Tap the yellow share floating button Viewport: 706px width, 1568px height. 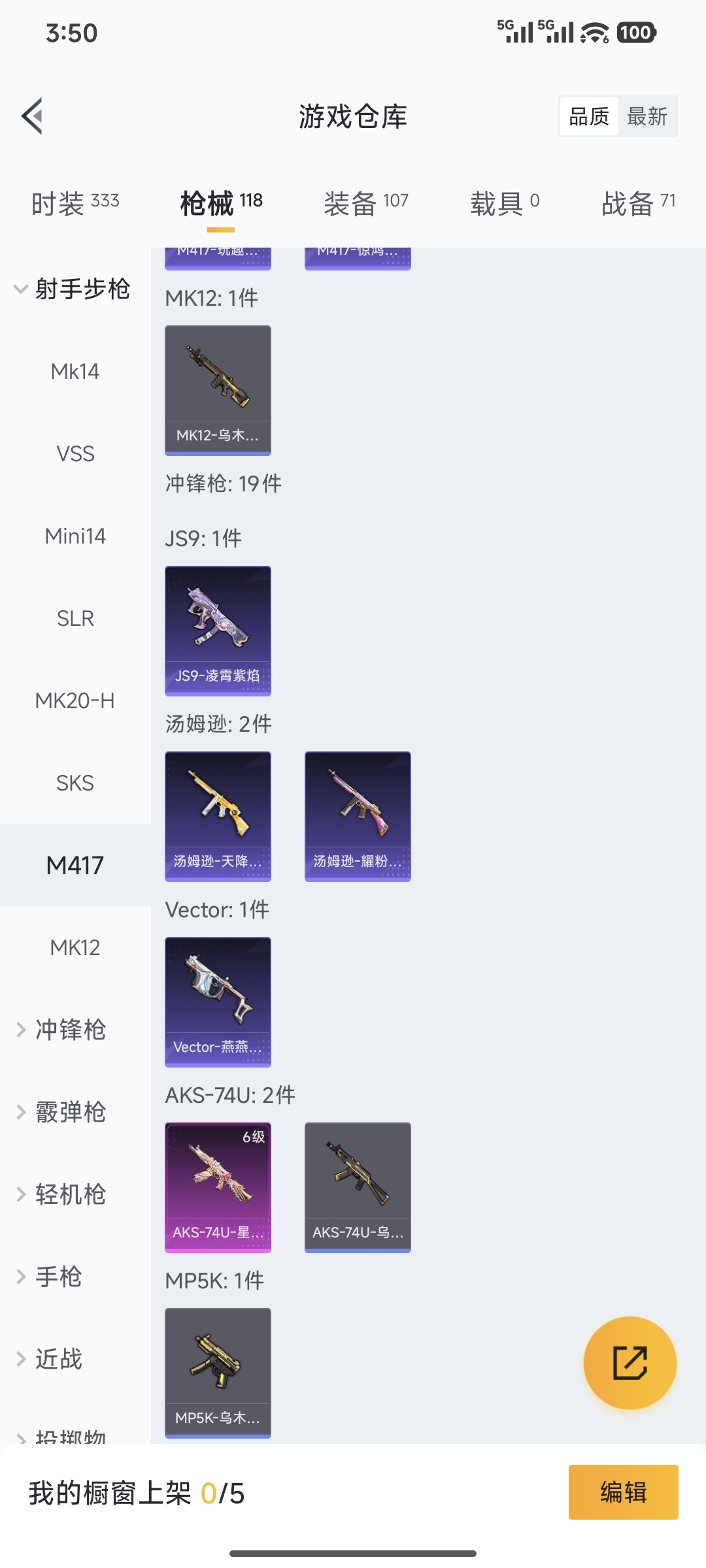(630, 1364)
